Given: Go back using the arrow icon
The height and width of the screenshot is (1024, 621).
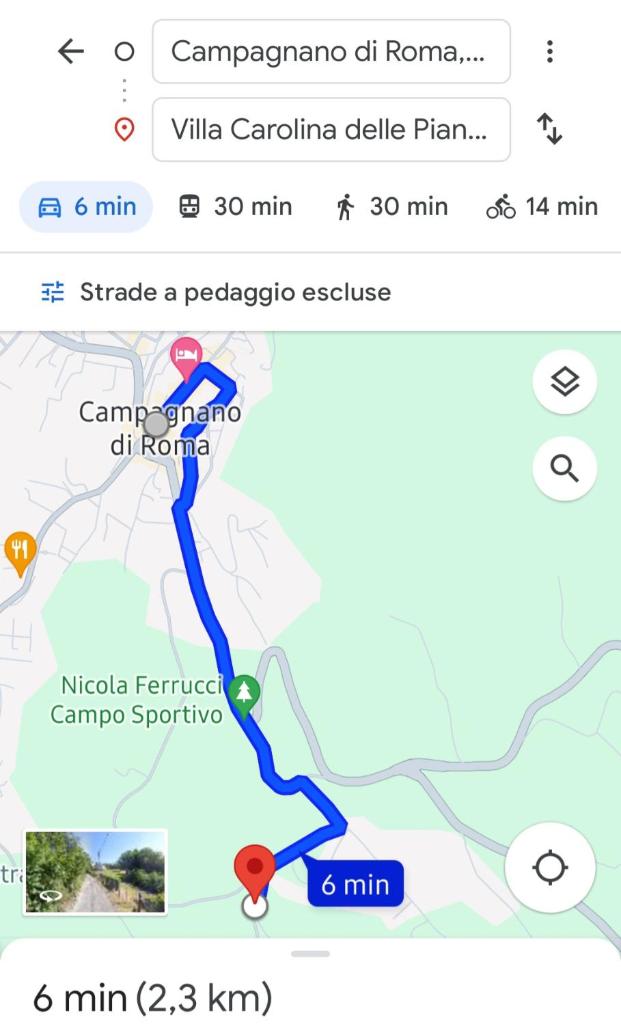Looking at the screenshot, I should [71, 51].
